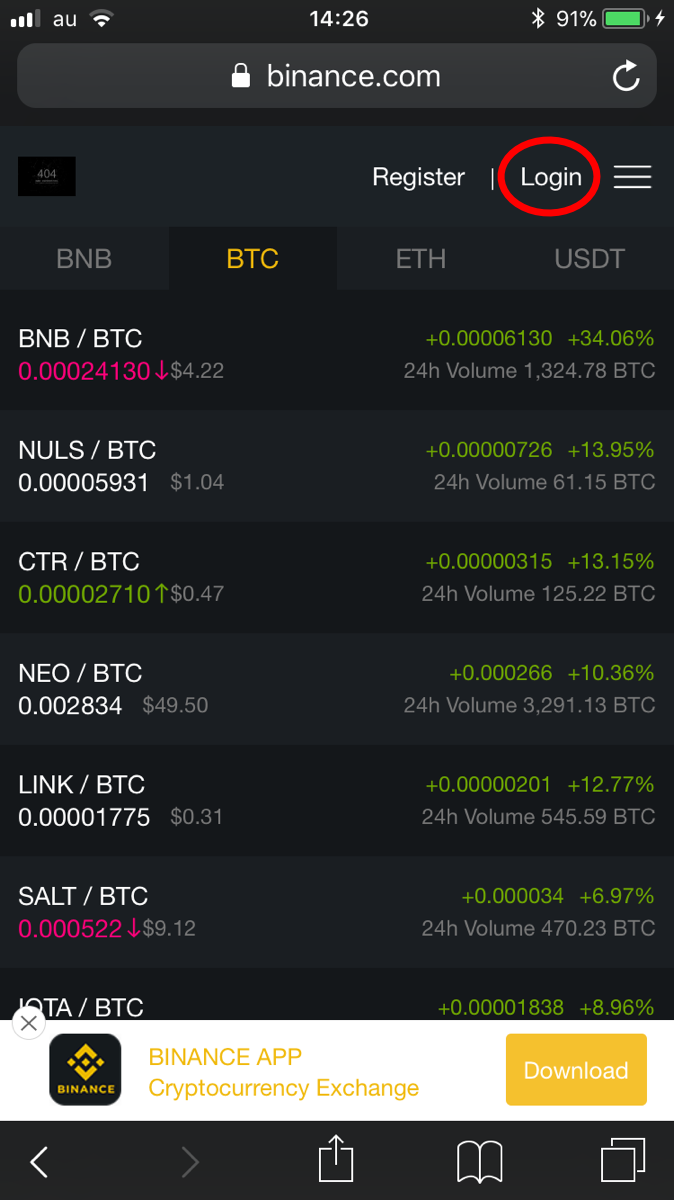Tap the Login link
Image resolution: width=674 pixels, height=1200 pixels.
[x=551, y=177]
